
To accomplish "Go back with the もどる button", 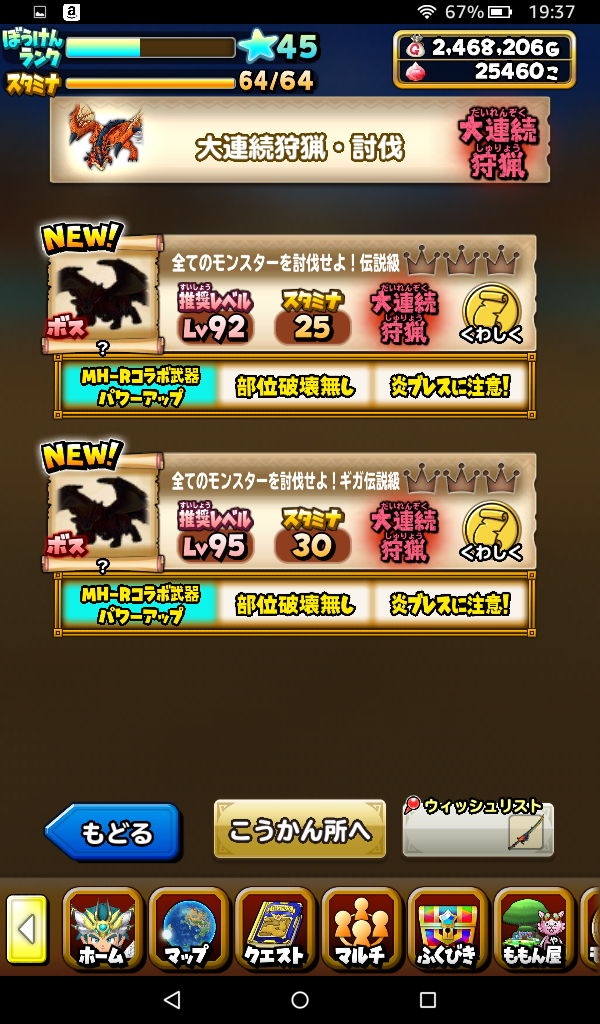I will pos(113,832).
